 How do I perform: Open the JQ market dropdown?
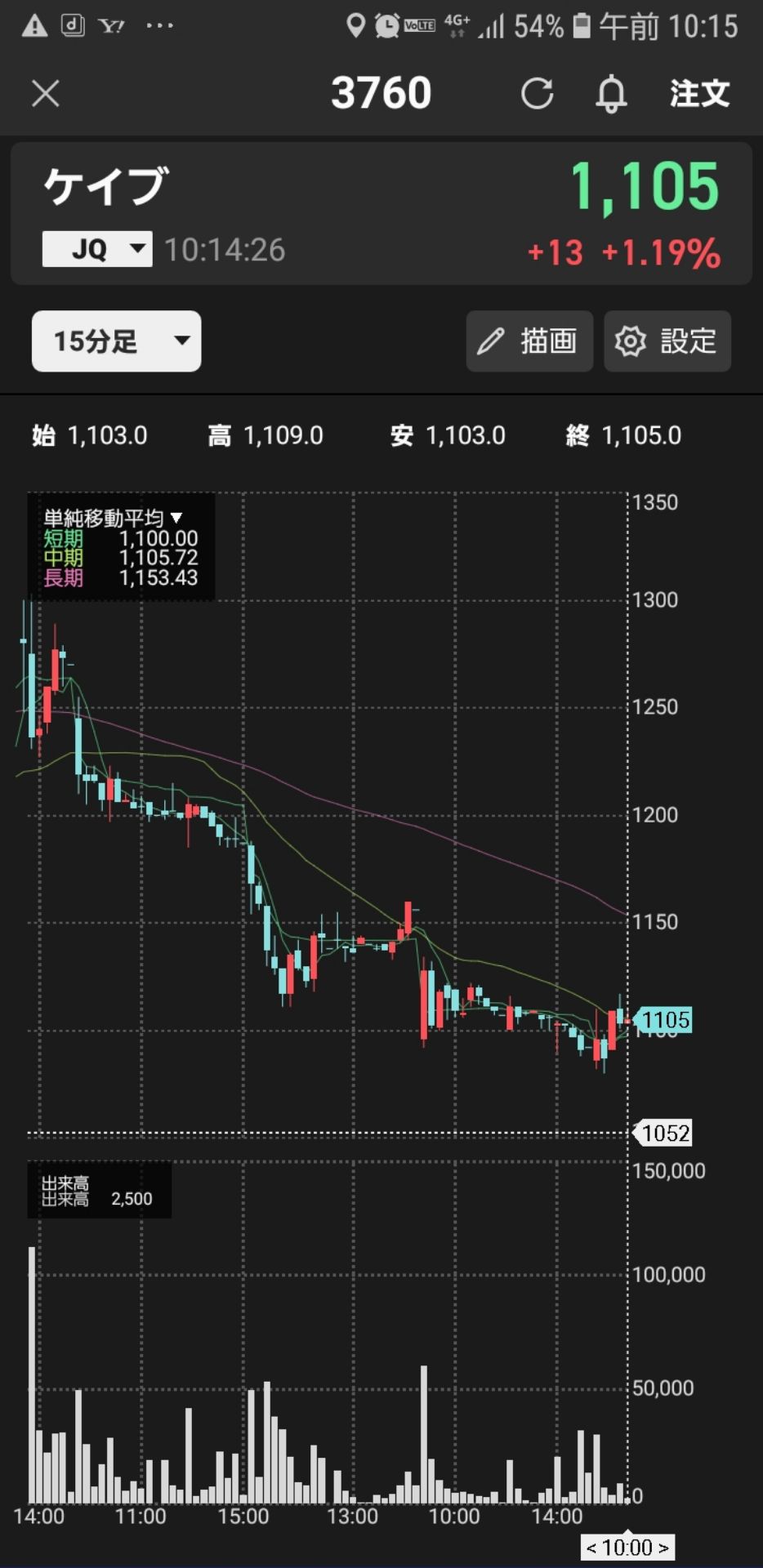(97, 248)
